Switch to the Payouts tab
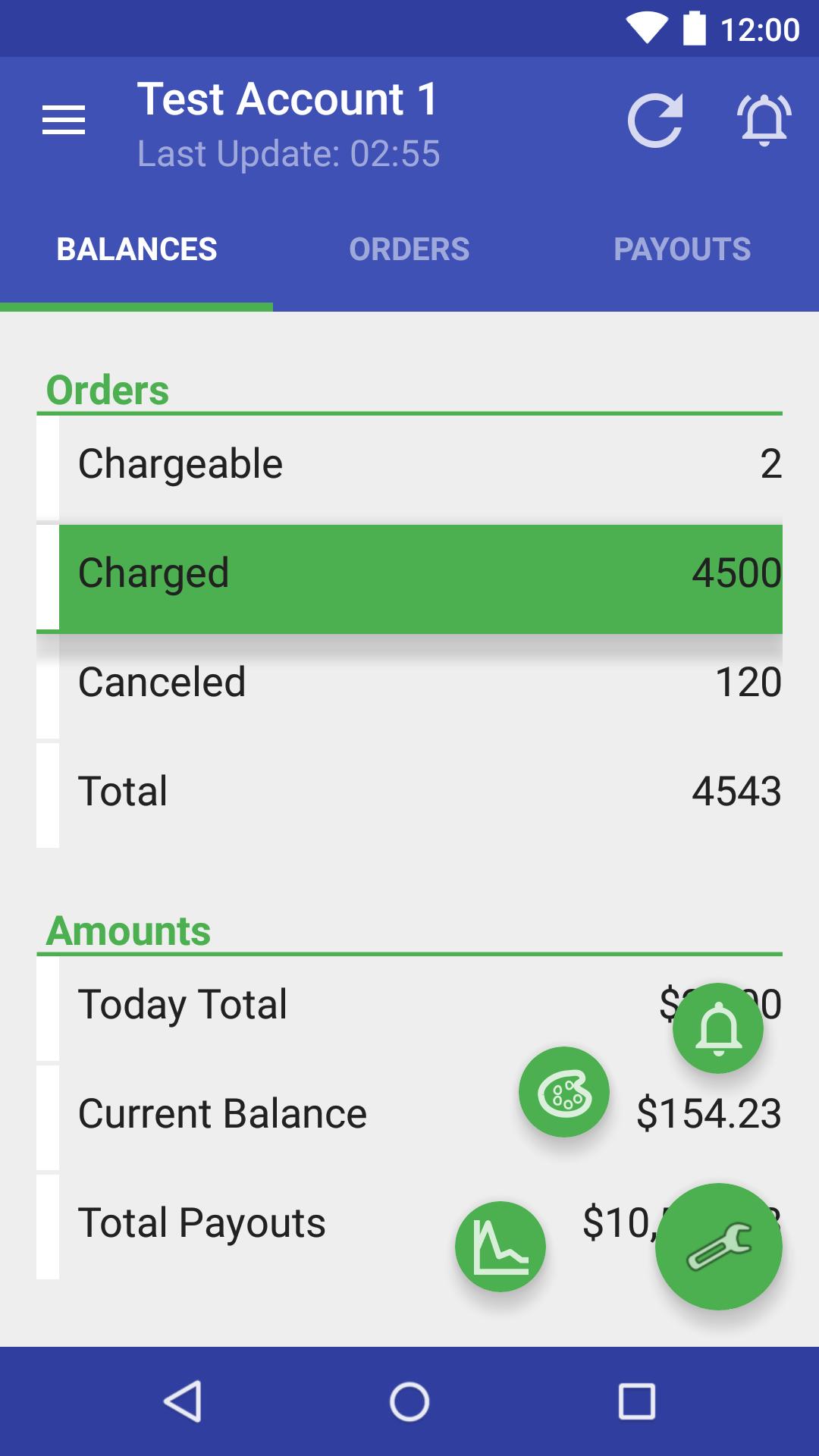819x1456 pixels. 682,248
